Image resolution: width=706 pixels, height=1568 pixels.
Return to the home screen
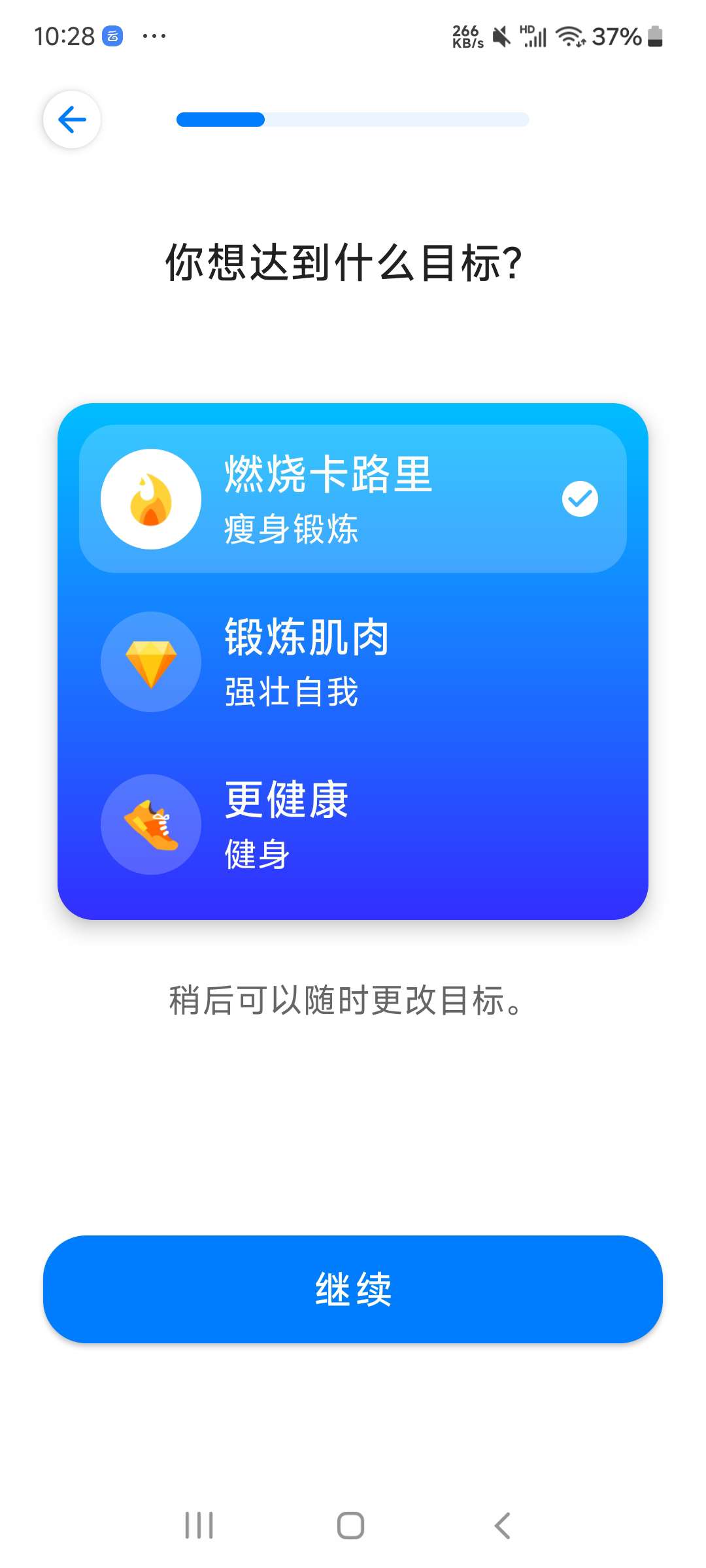(350, 1526)
